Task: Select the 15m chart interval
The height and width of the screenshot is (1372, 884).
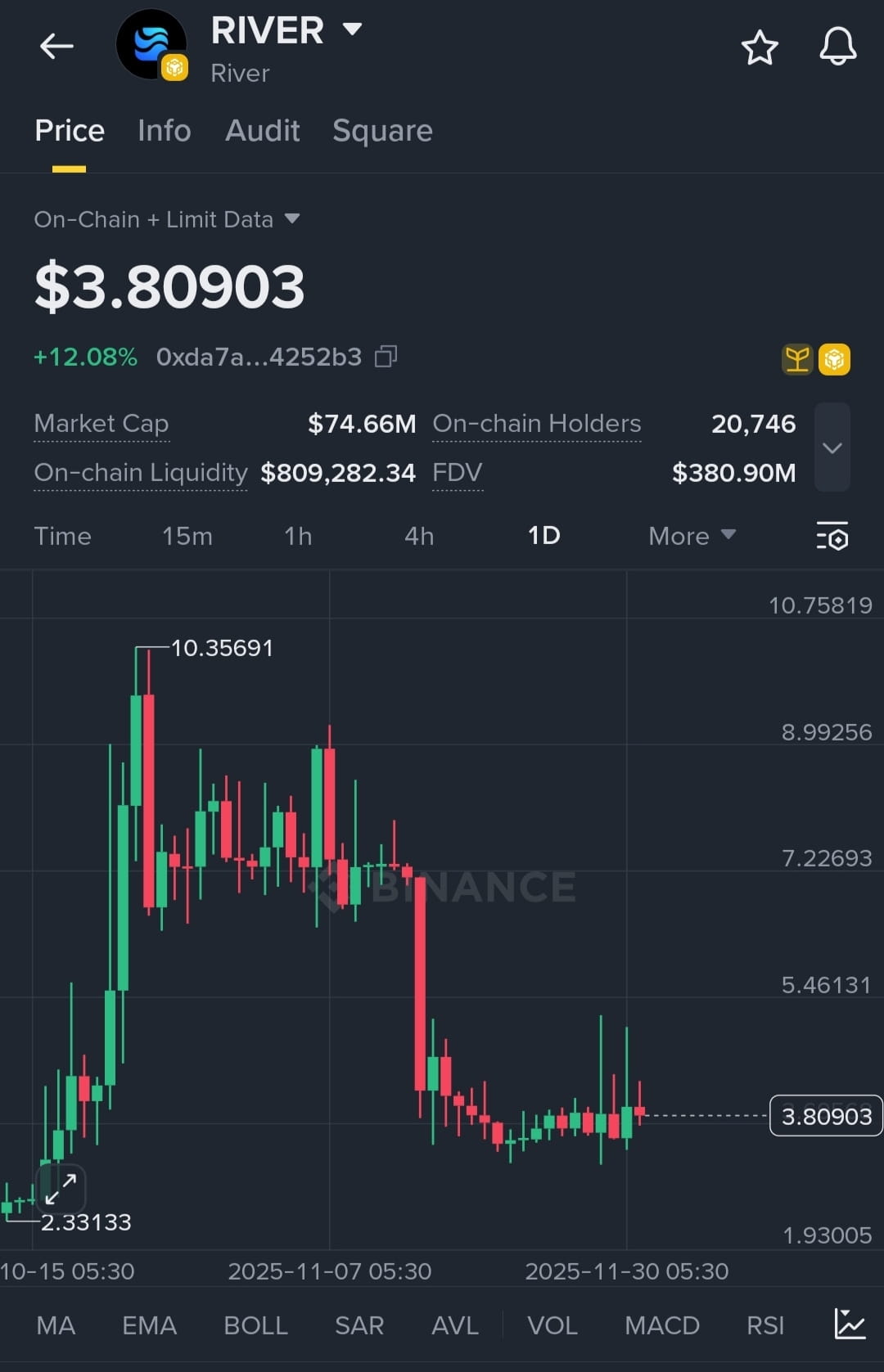Action: tap(187, 536)
